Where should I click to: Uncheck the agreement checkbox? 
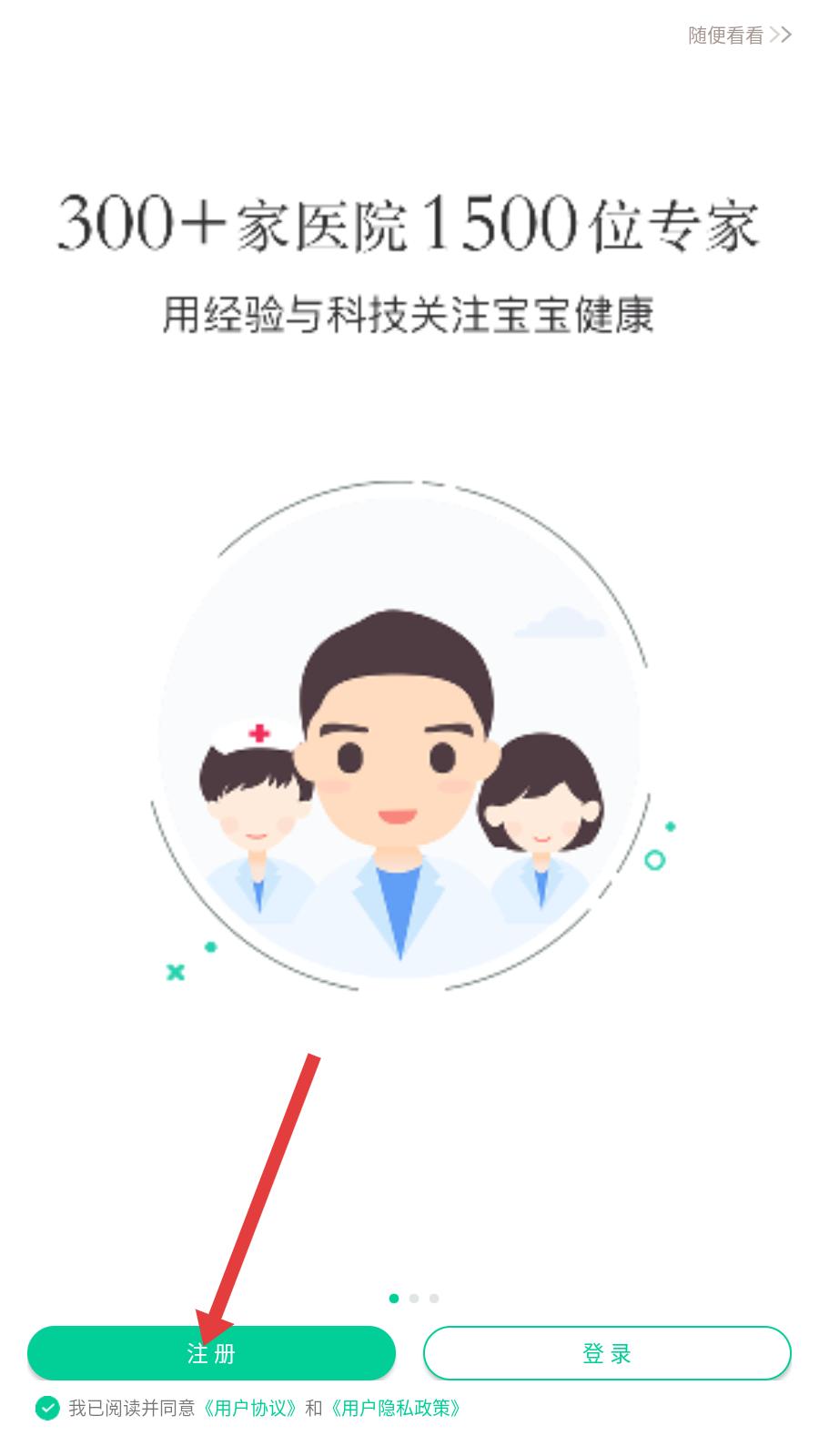pyautogui.click(x=46, y=1409)
